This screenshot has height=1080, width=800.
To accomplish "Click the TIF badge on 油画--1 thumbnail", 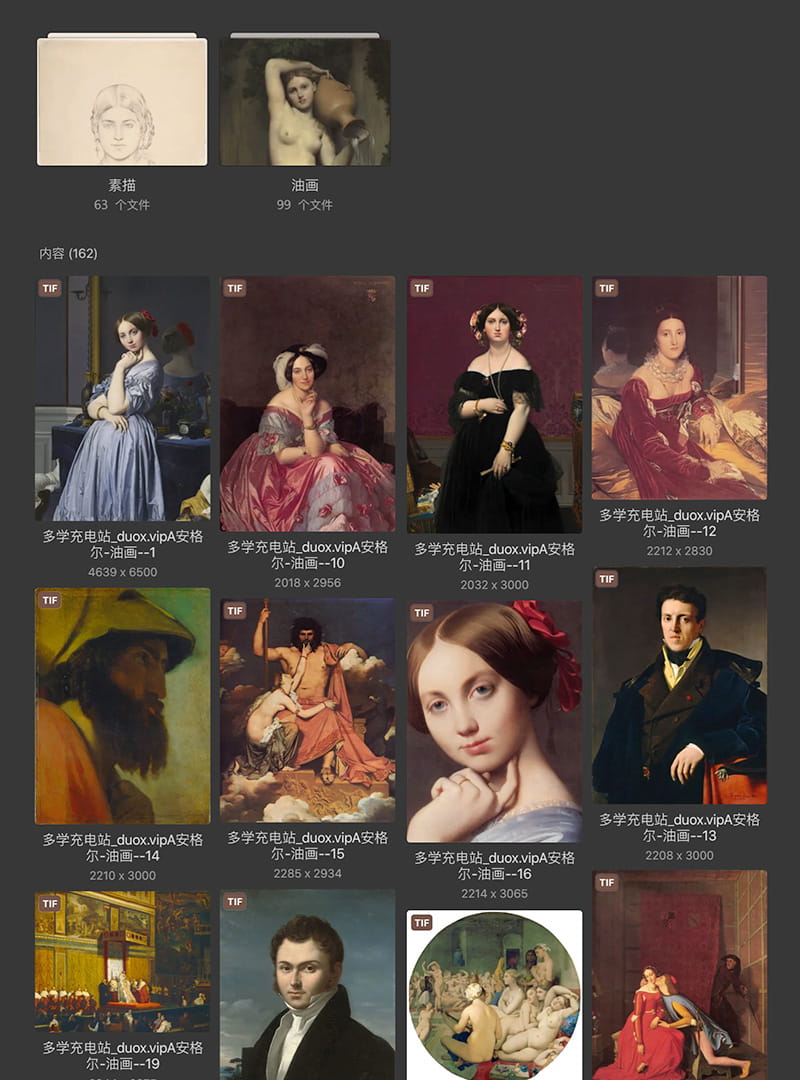I will [x=50, y=288].
